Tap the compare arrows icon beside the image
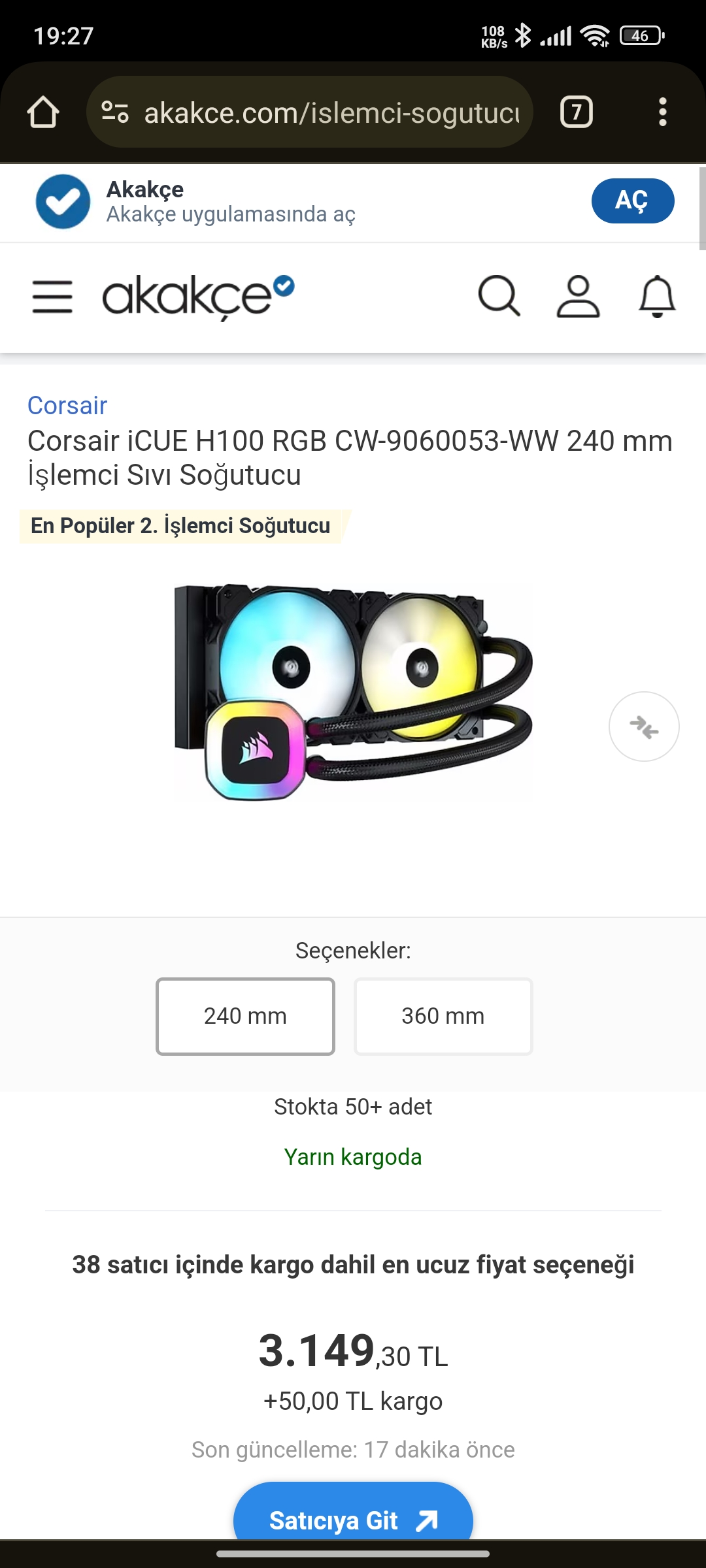The height and width of the screenshot is (1568, 706). 643,727
